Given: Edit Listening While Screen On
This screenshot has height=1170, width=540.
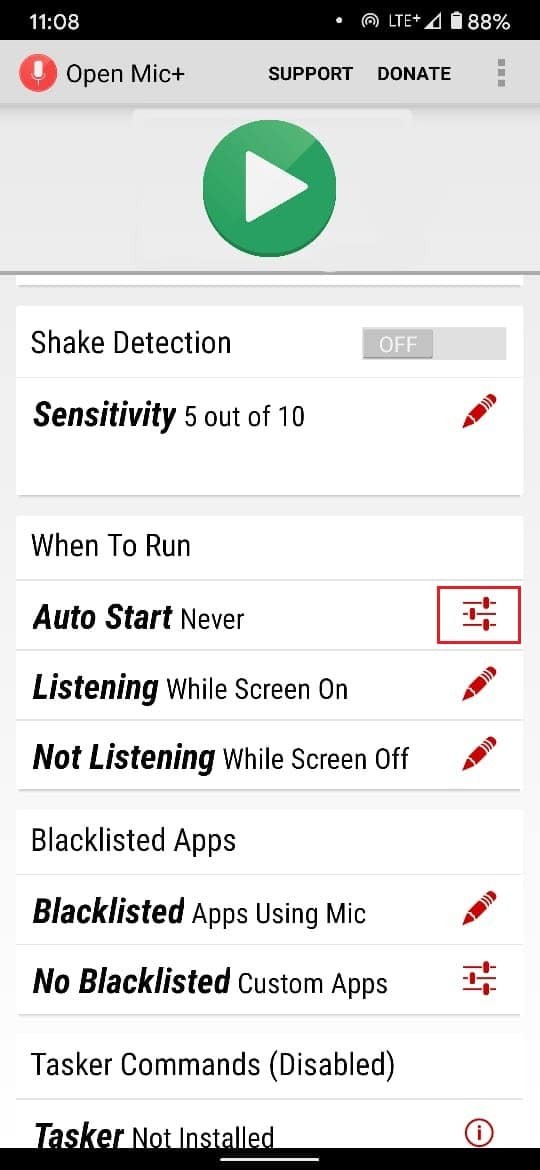Looking at the screenshot, I should click(479, 685).
